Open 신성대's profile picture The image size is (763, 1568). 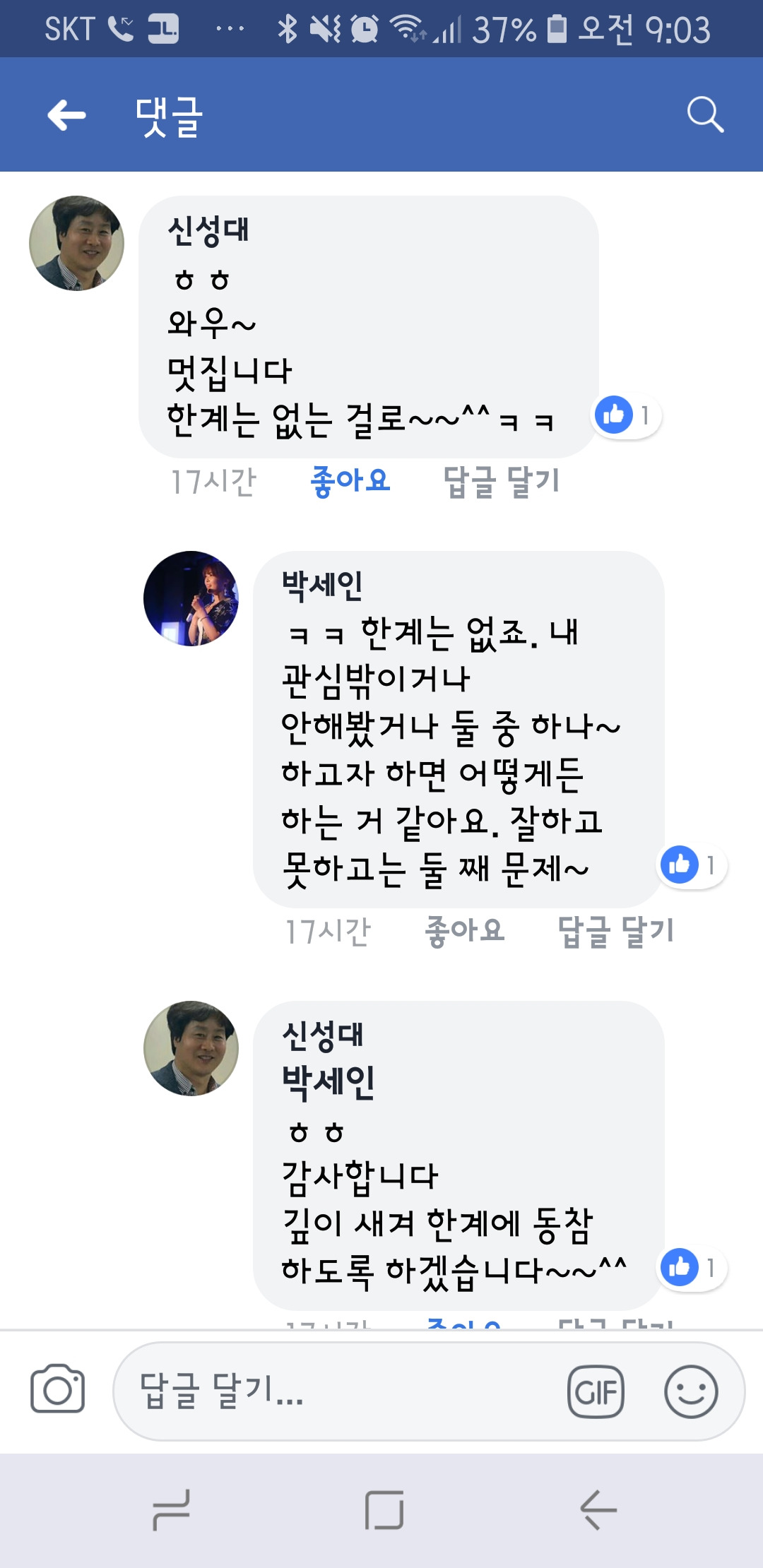click(76, 245)
